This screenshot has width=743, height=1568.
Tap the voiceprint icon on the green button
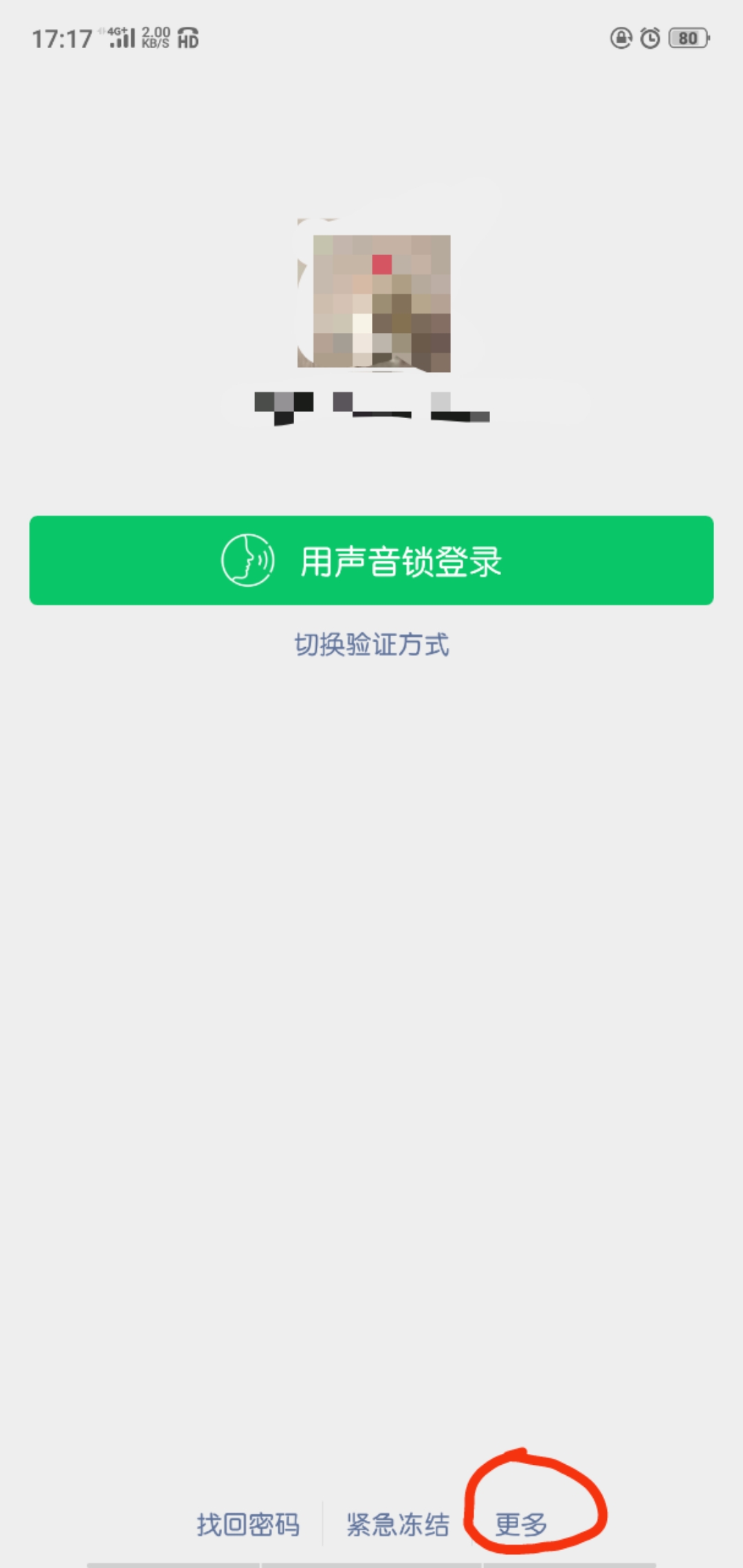tap(246, 561)
